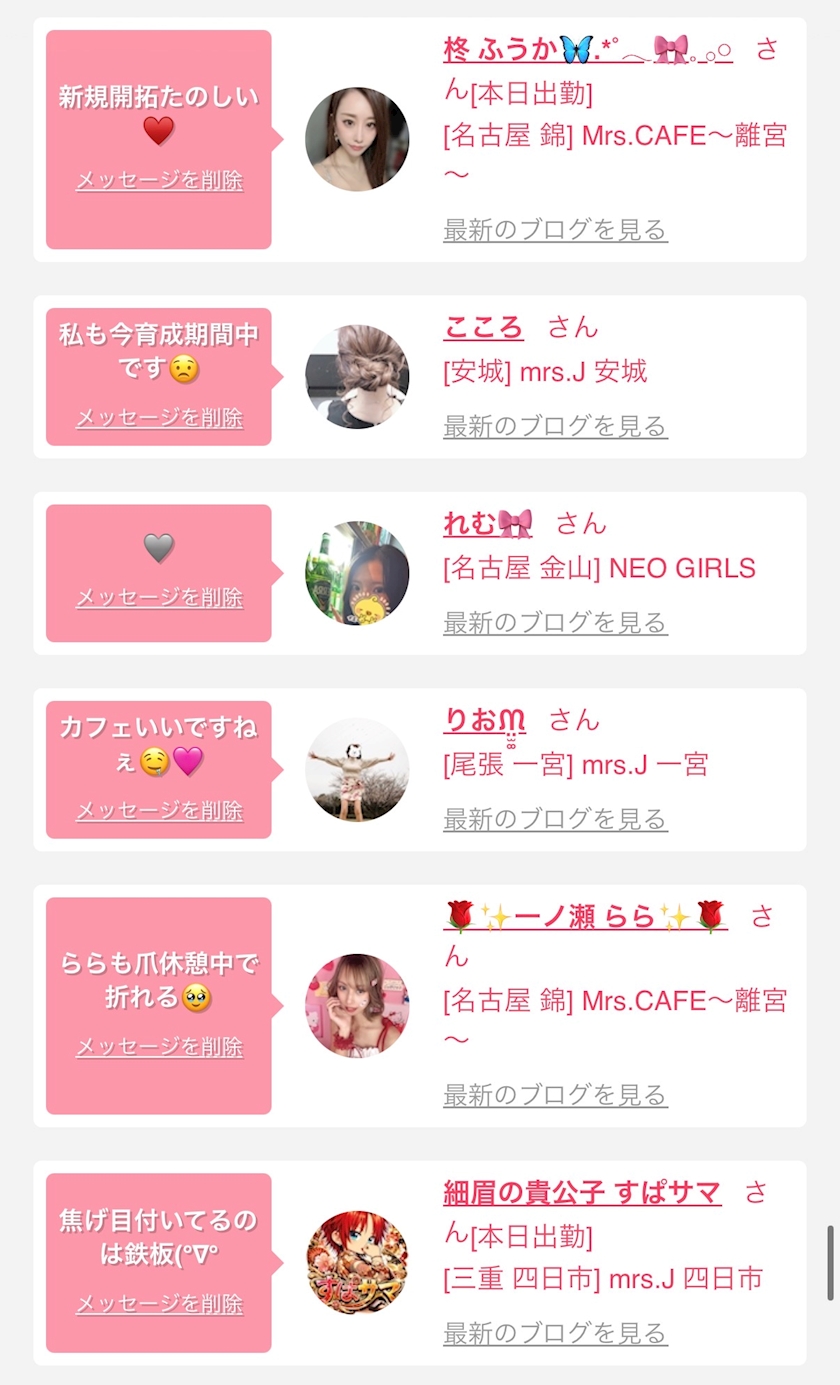The height and width of the screenshot is (1385, 840).
Task: View りお's latest blog
Action: pos(555,819)
